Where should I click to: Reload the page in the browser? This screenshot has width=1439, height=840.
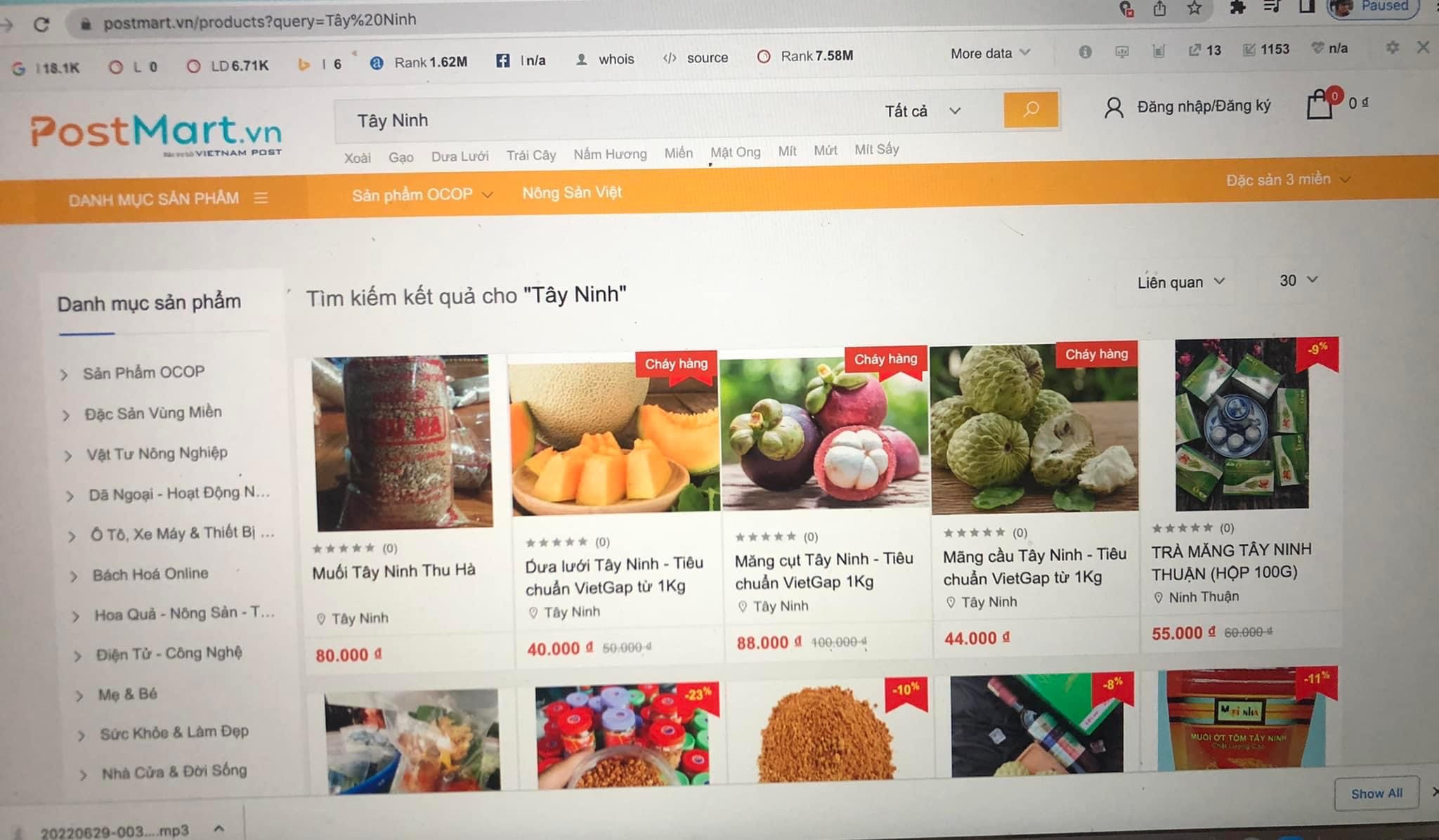(41, 25)
